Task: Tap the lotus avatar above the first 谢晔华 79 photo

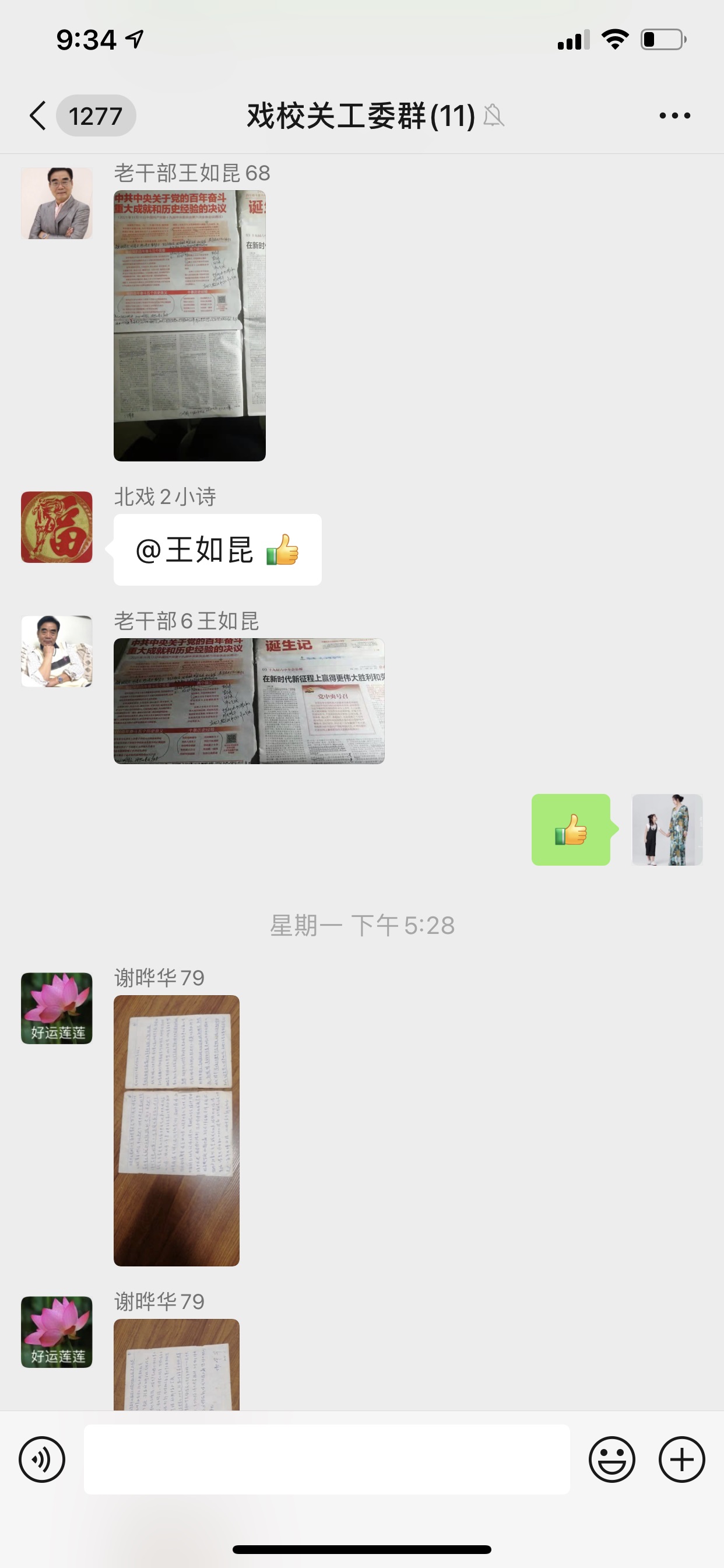Action: [x=57, y=1009]
